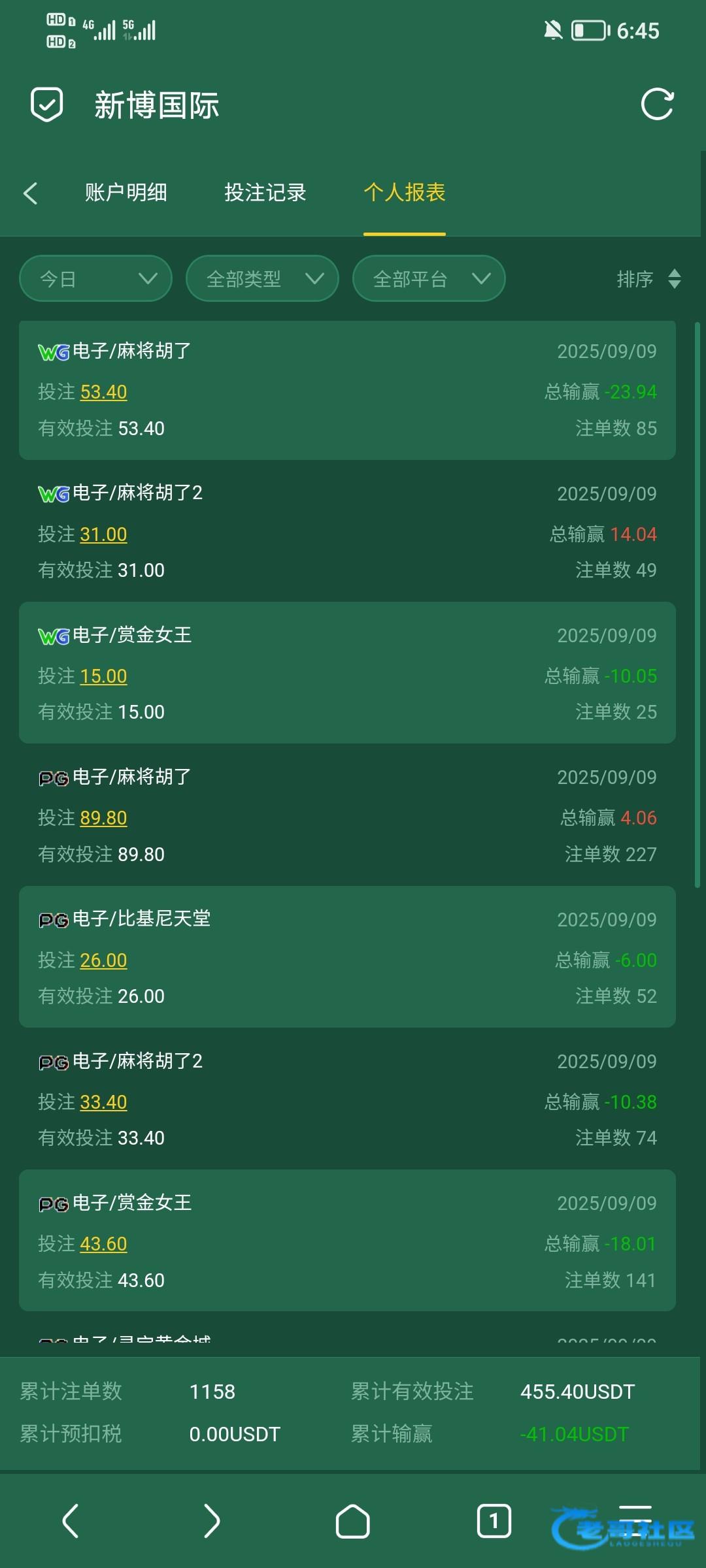The height and width of the screenshot is (1568, 706).
Task: View bet details 31.00 for WG 麻将胡了2
Action: [103, 534]
